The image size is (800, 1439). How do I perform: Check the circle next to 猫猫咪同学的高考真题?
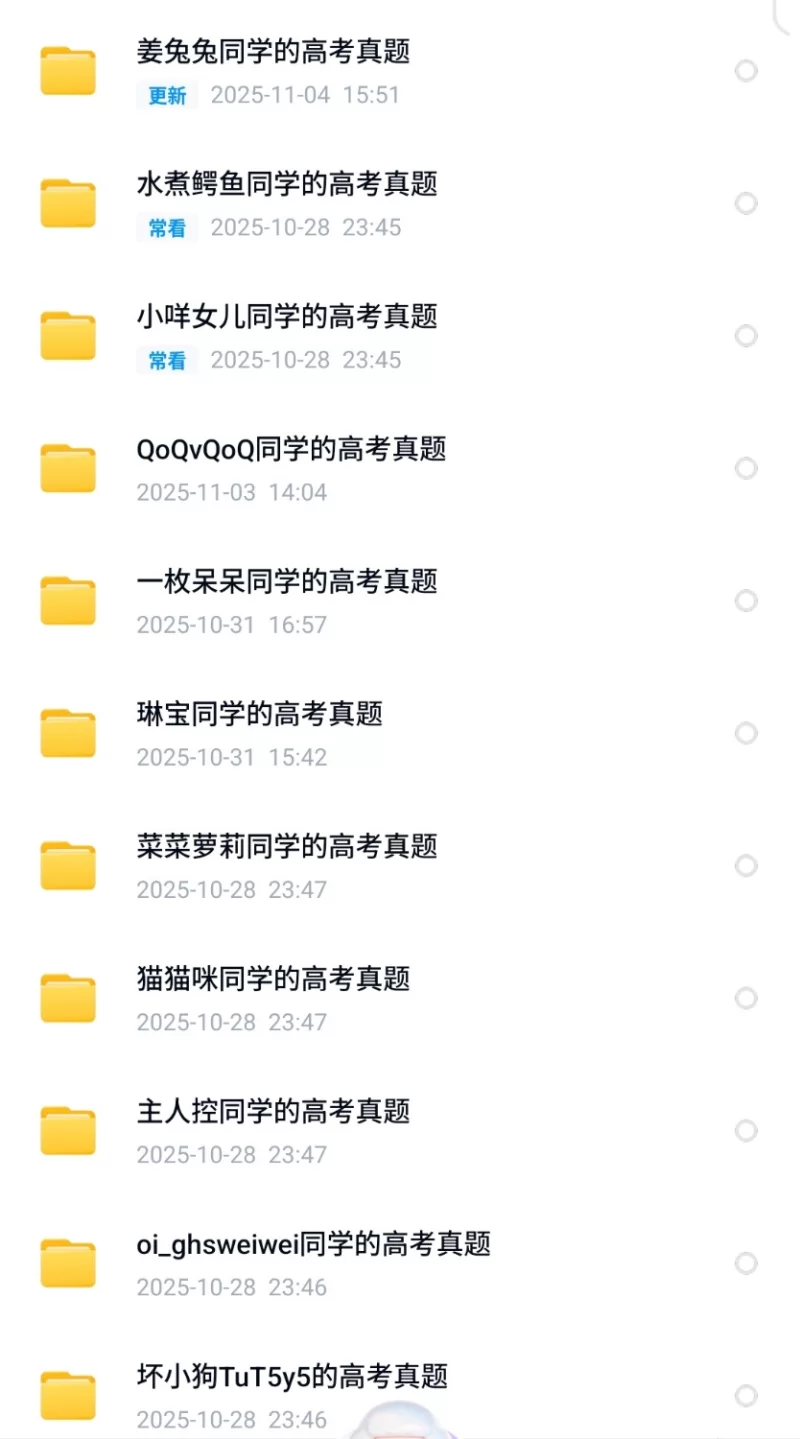[746, 998]
